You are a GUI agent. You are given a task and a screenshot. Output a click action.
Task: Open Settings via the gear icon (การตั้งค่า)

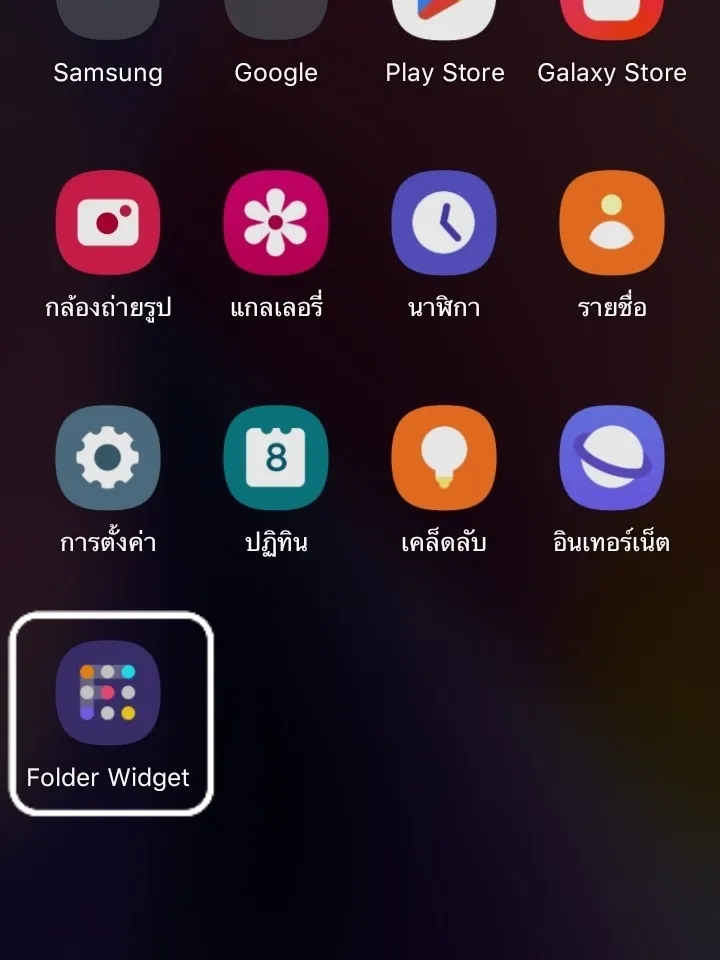click(x=108, y=458)
